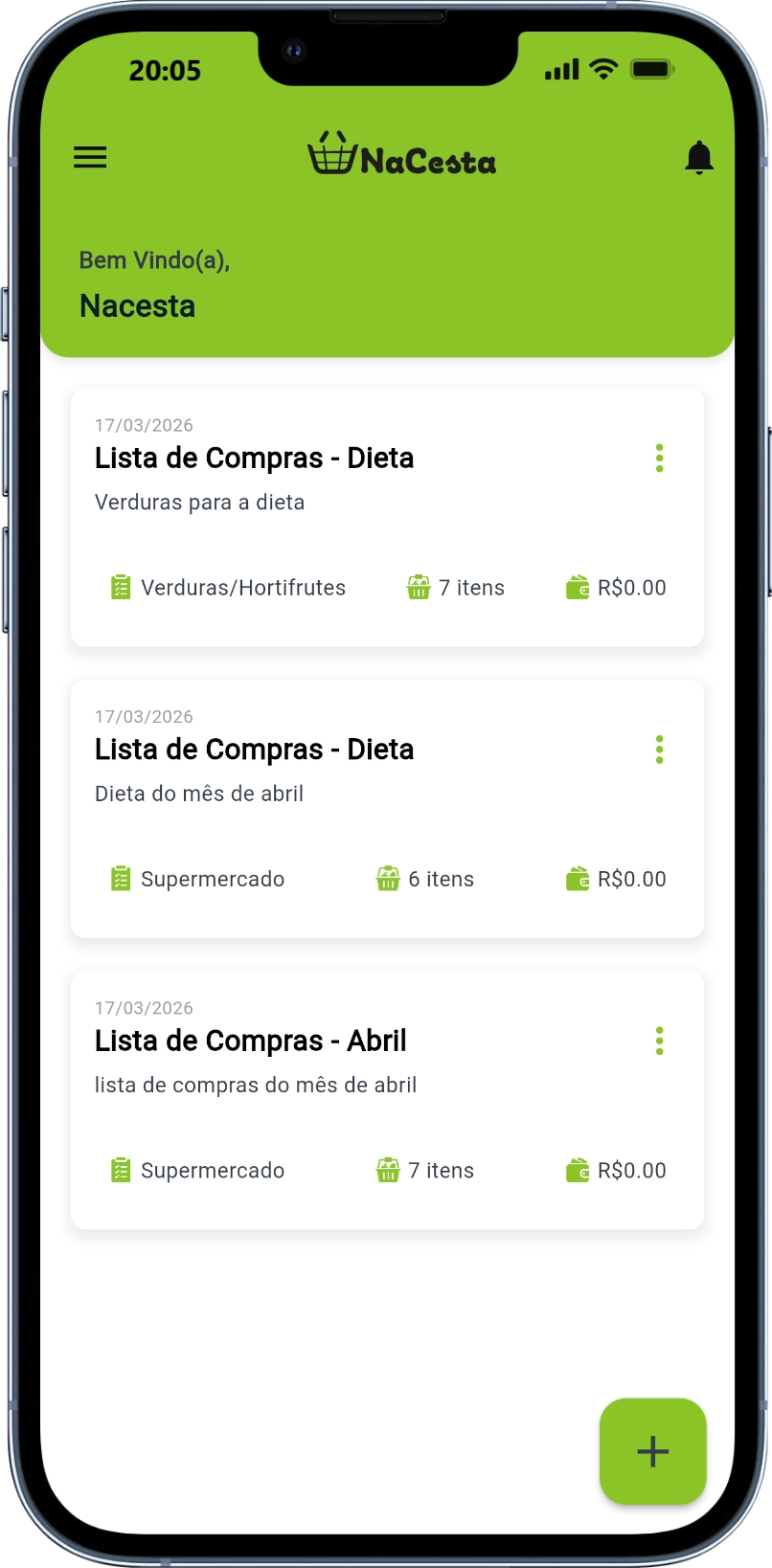Open options menu for the first Dieta list
This screenshot has height=1568, width=772.
point(659,459)
